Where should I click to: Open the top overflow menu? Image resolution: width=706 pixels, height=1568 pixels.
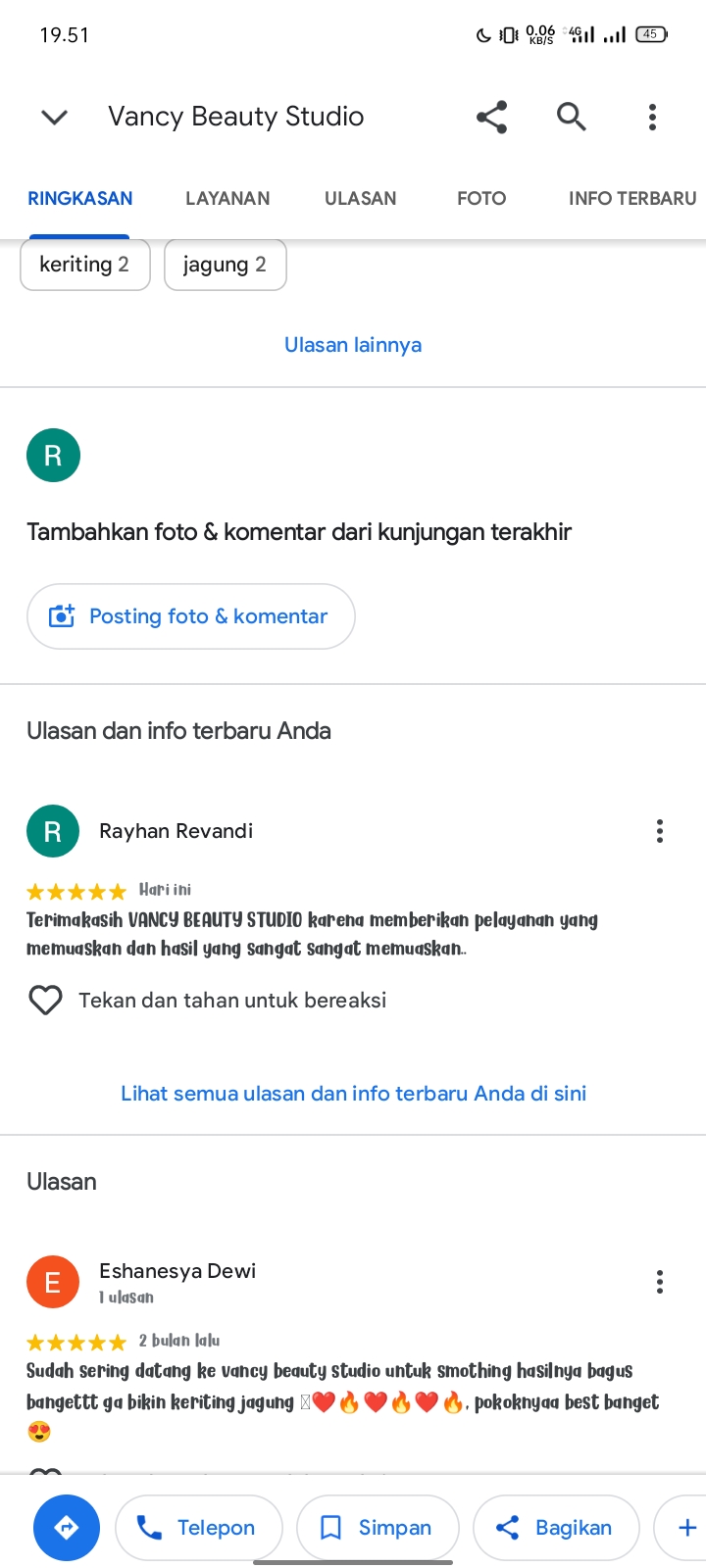652,117
